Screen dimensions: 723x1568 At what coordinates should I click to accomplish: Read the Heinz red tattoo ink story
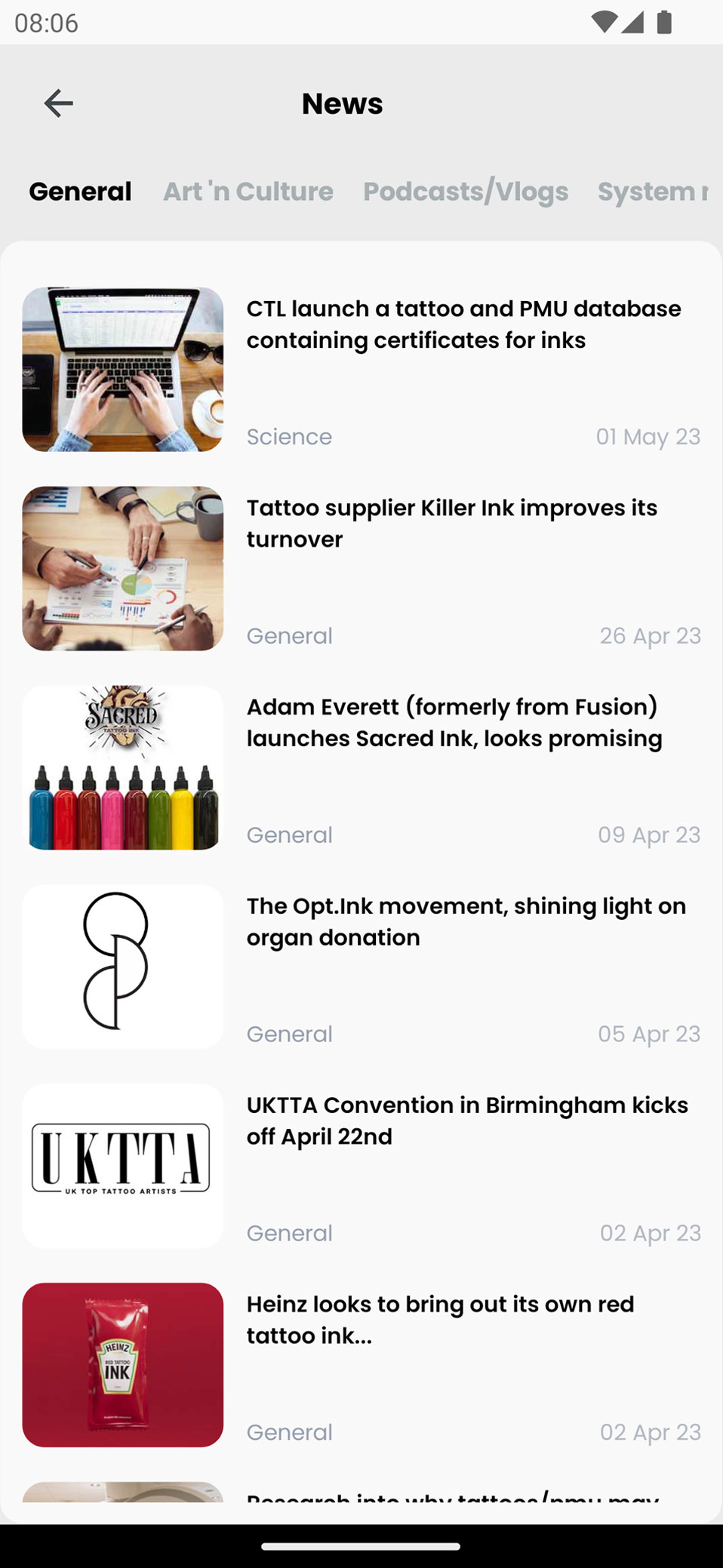coord(440,1320)
